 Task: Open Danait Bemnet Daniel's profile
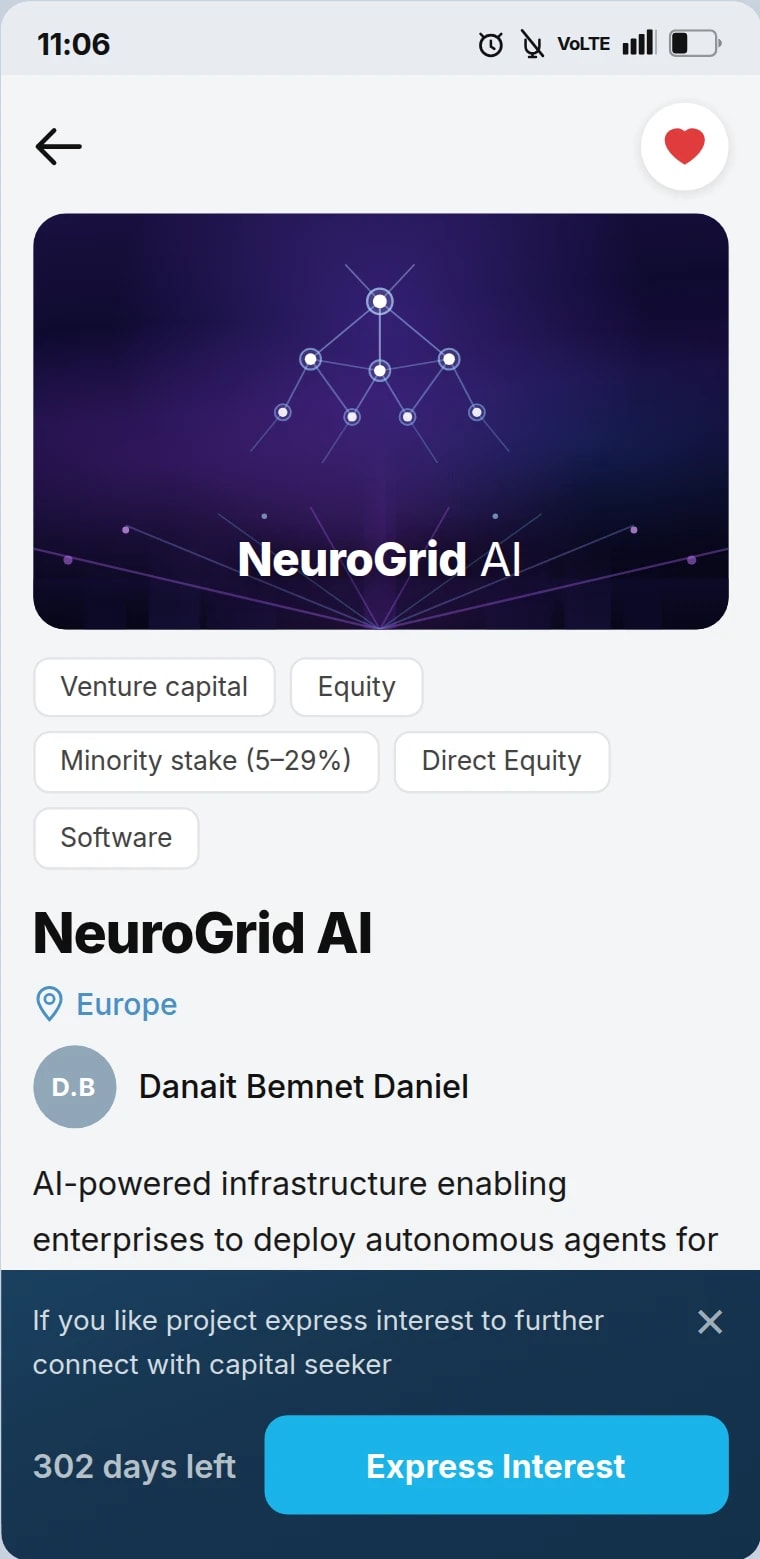tap(251, 1087)
